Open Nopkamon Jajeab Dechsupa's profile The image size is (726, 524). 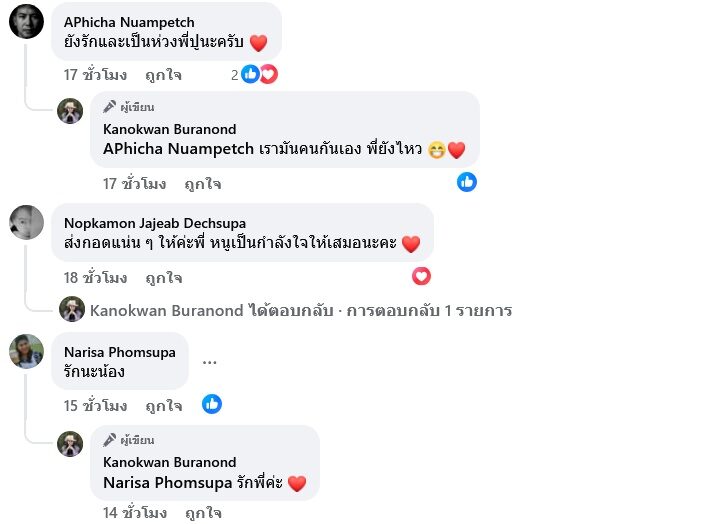154,222
